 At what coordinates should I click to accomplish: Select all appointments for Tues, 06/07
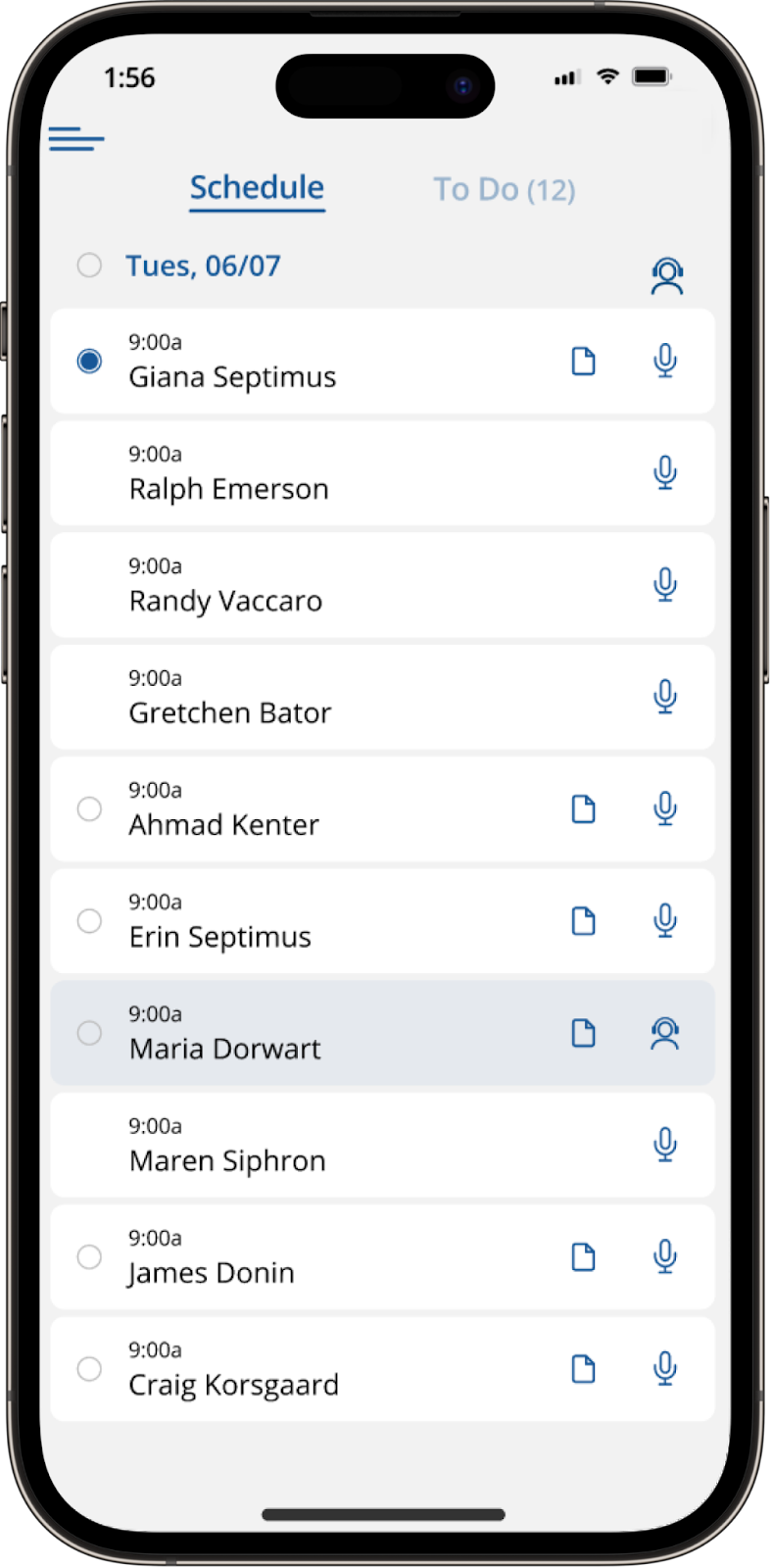pos(89,266)
